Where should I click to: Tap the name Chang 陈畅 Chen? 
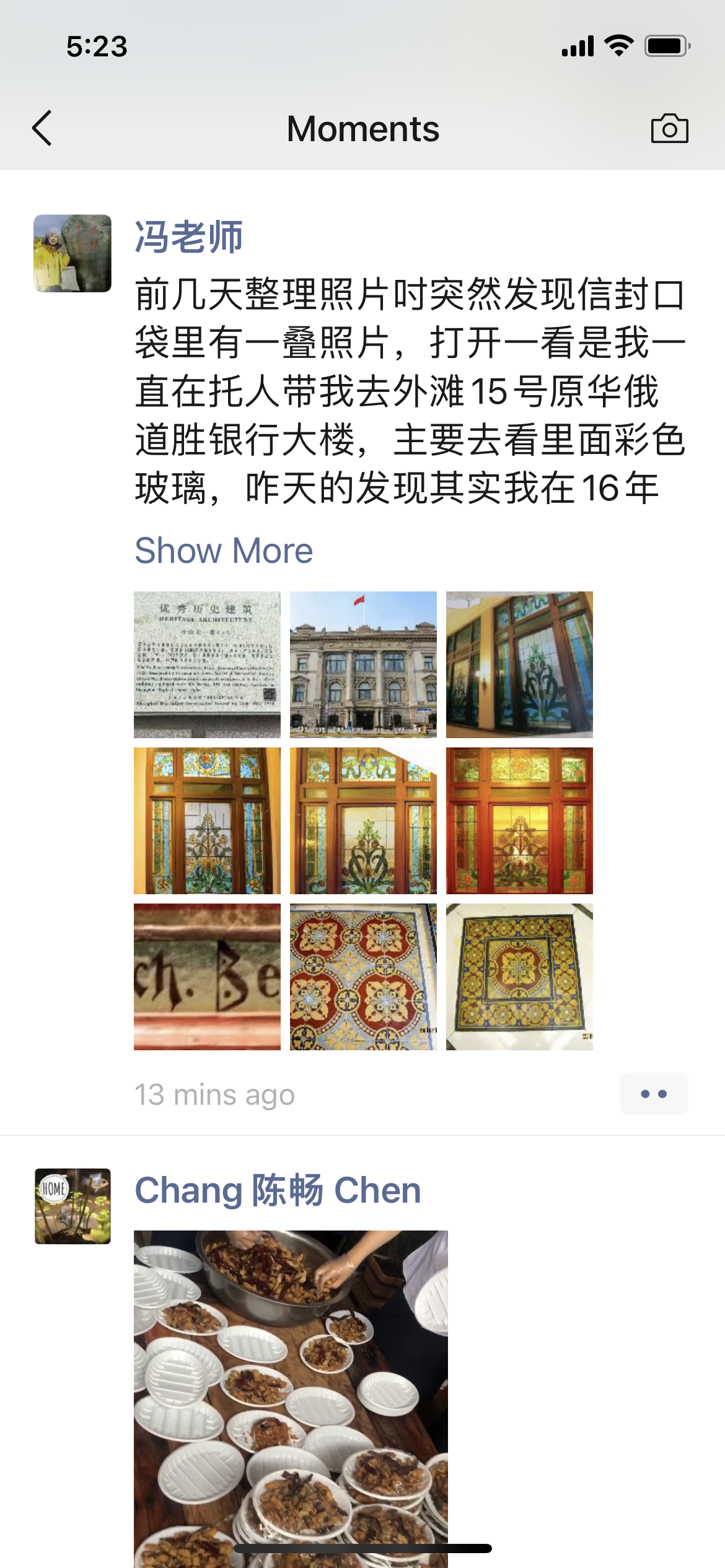[278, 1190]
